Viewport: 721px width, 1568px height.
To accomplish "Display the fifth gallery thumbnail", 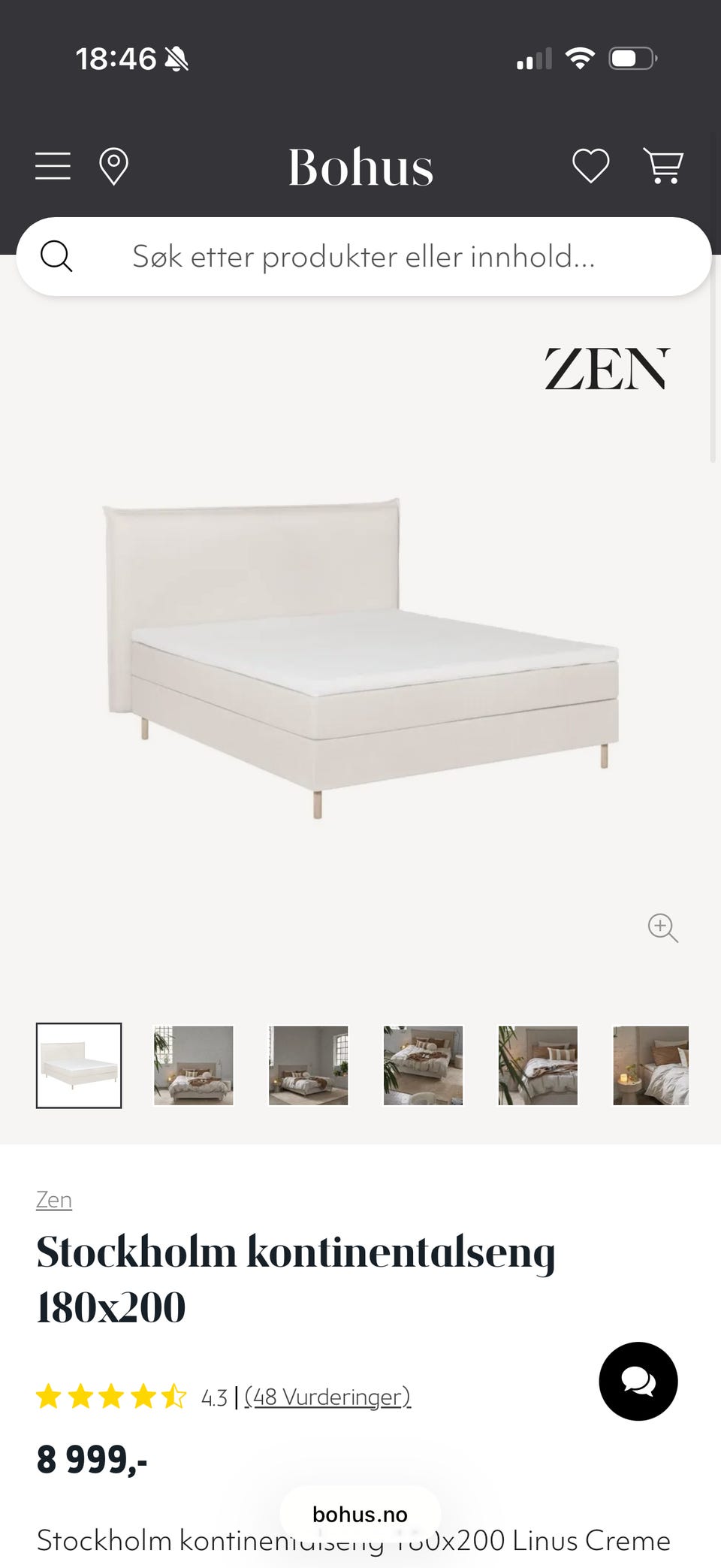I will [x=538, y=1065].
